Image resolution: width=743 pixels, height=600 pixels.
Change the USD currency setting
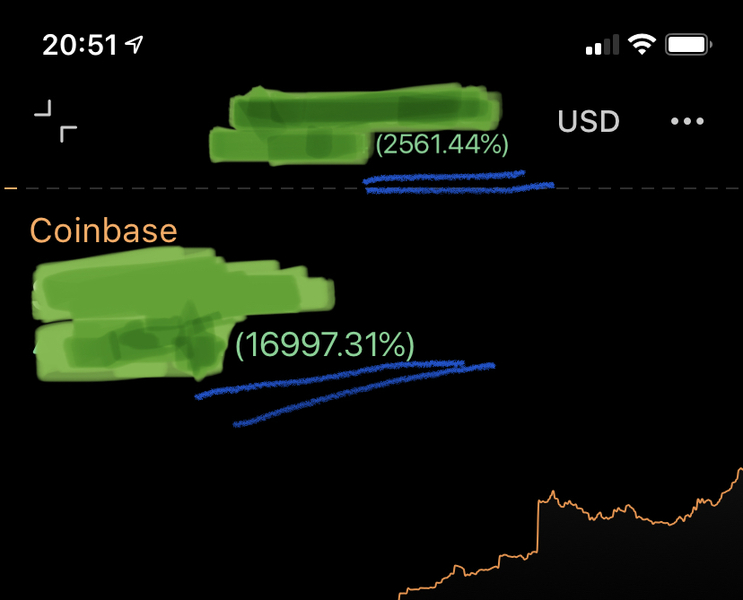pos(588,122)
